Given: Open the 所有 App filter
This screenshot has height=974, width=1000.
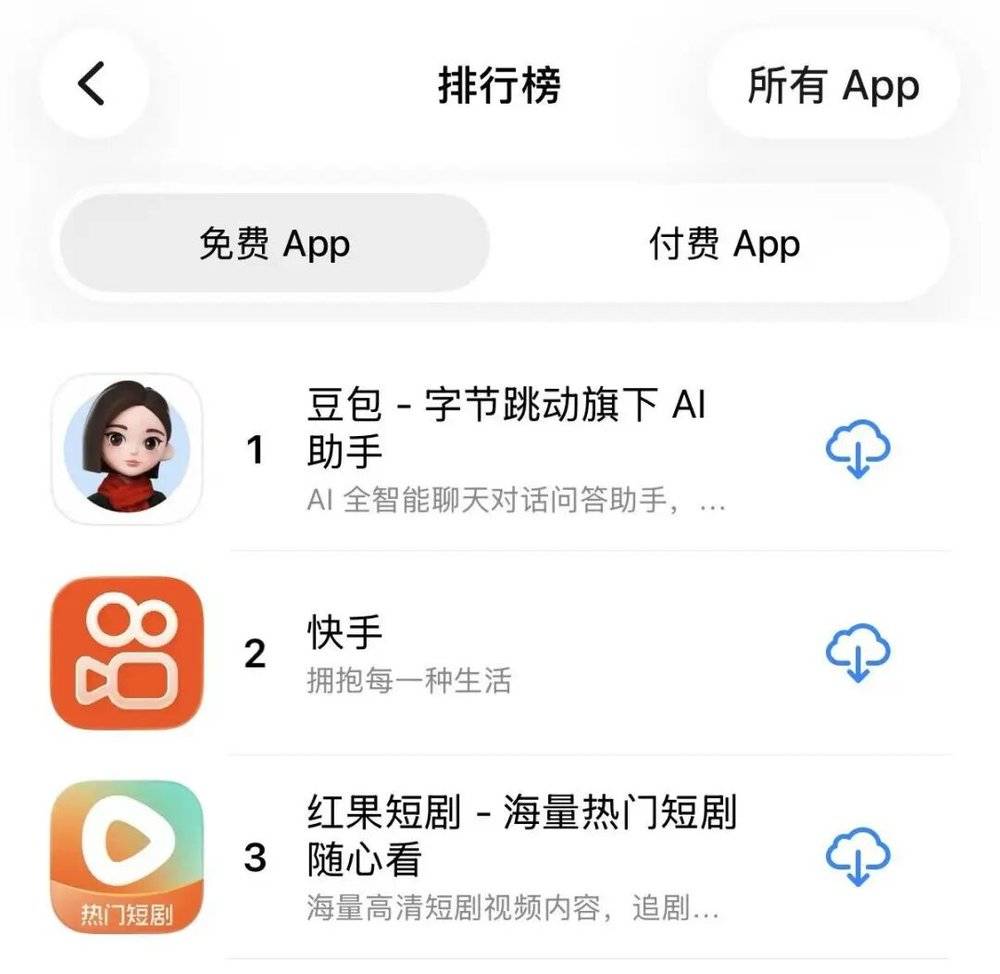Looking at the screenshot, I should tap(833, 85).
